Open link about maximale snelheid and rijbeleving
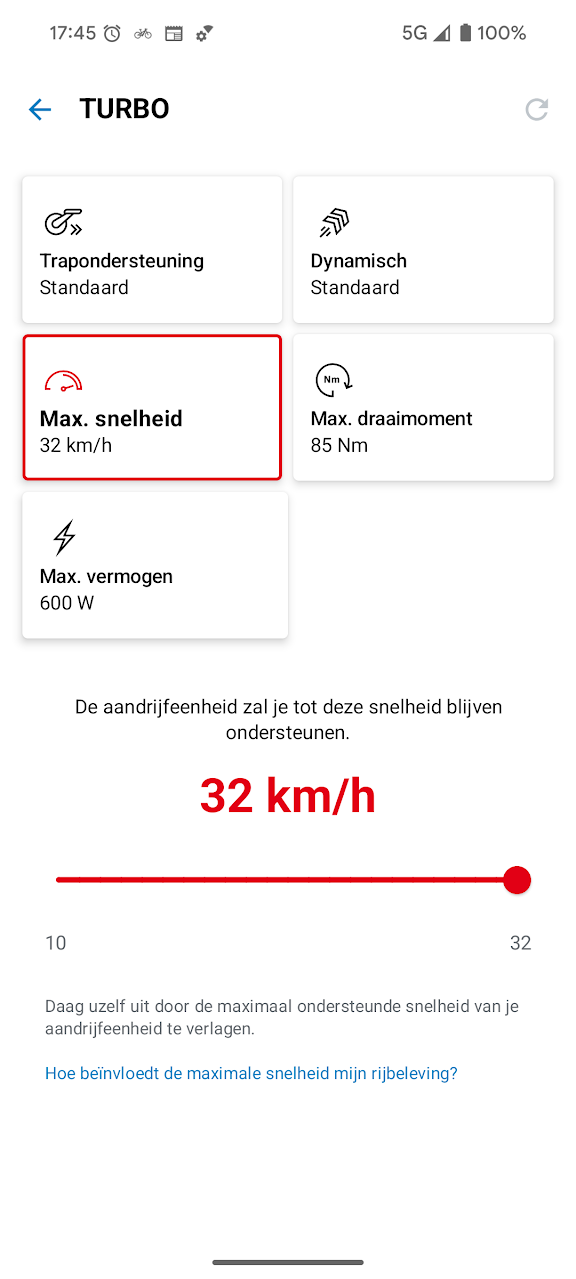The width and height of the screenshot is (576, 1279). [x=251, y=1073]
